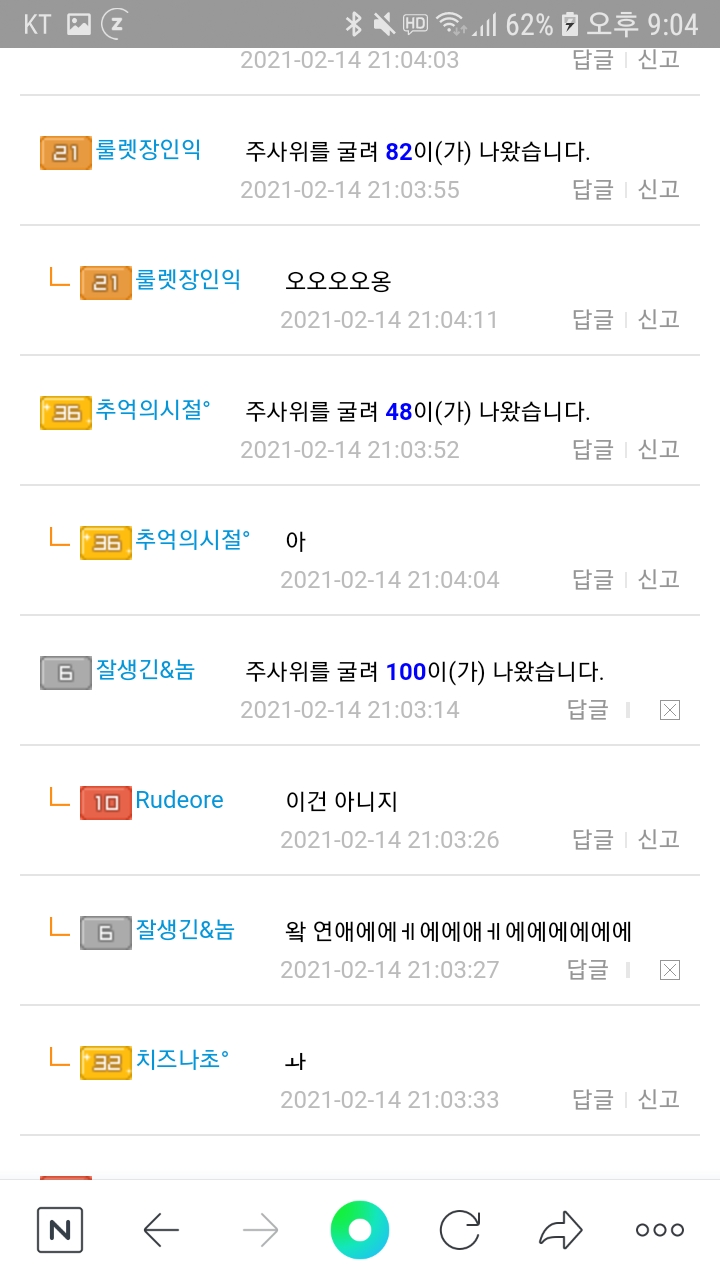The width and height of the screenshot is (720, 1280).
Task: Open the three-dot more menu
Action: click(660, 1230)
